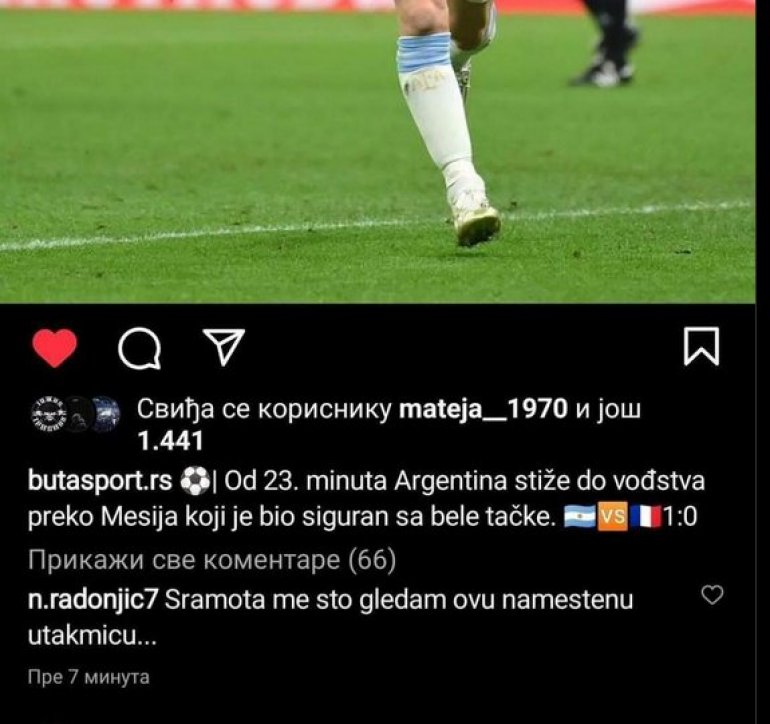The width and height of the screenshot is (770, 724).
Task: Share the post via paper plane icon
Action: click(x=224, y=346)
